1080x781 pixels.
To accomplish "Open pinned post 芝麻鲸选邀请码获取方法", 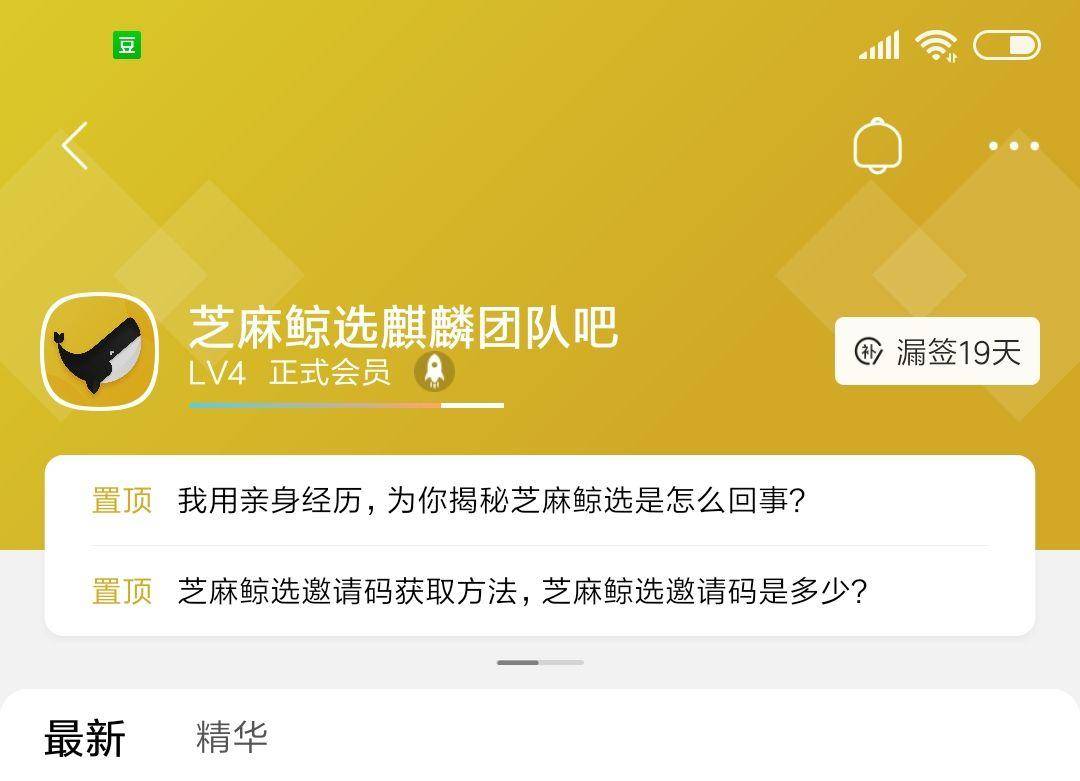I will pos(522,591).
